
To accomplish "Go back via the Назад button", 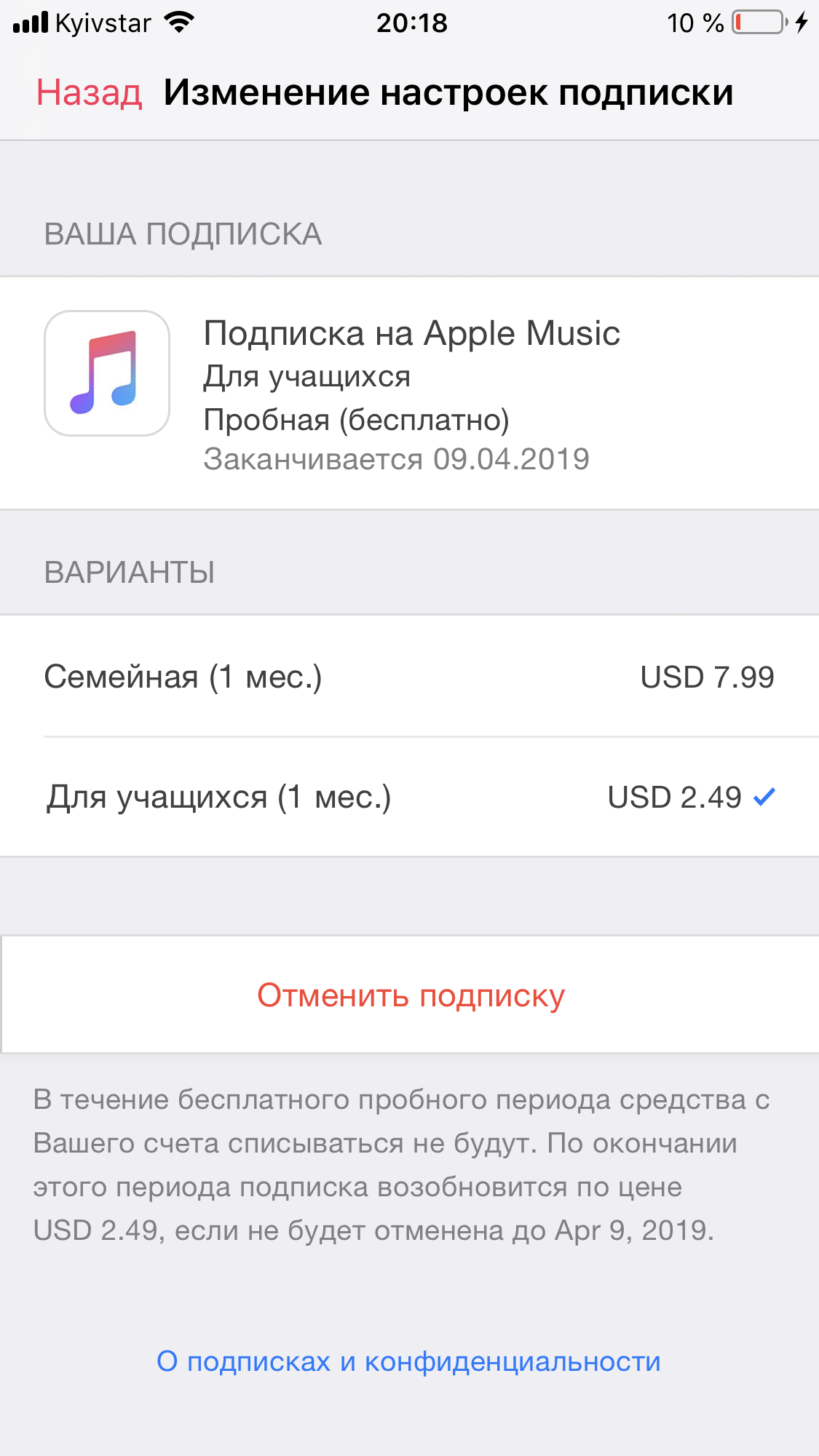I will click(89, 93).
